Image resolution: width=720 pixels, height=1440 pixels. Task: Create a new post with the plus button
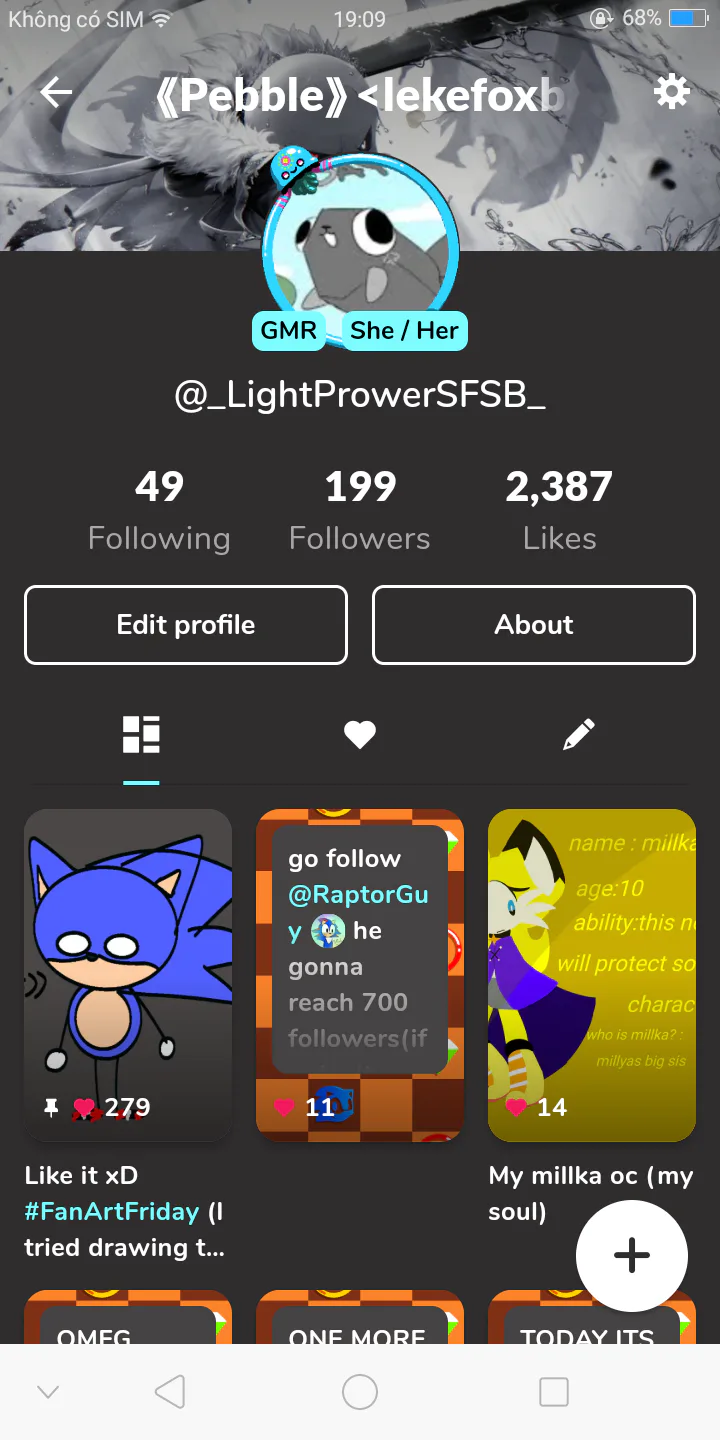[632, 1256]
